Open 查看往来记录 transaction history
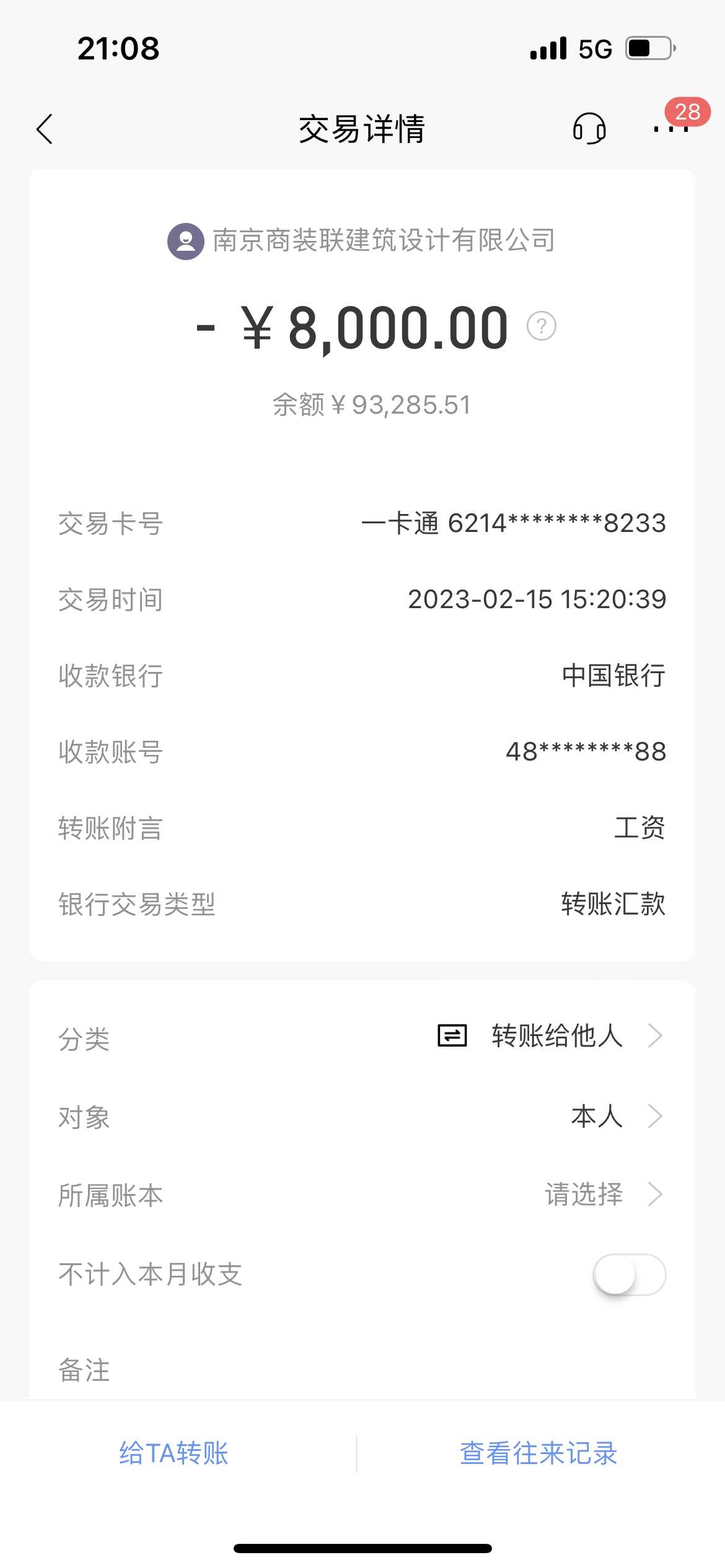This screenshot has height=1568, width=725. pos(538,1453)
